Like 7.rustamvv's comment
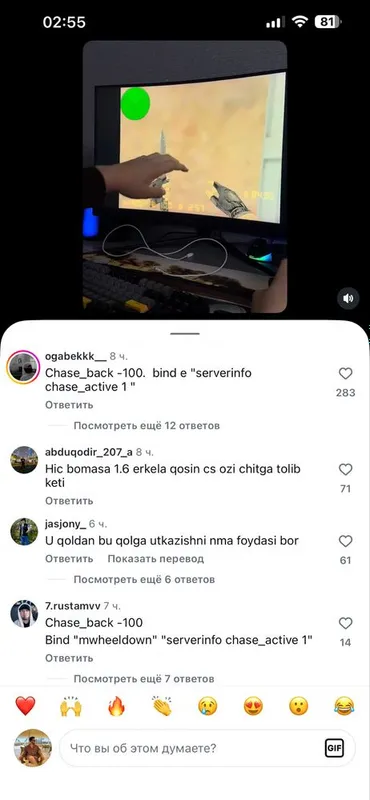The height and width of the screenshot is (800, 370). (346, 623)
